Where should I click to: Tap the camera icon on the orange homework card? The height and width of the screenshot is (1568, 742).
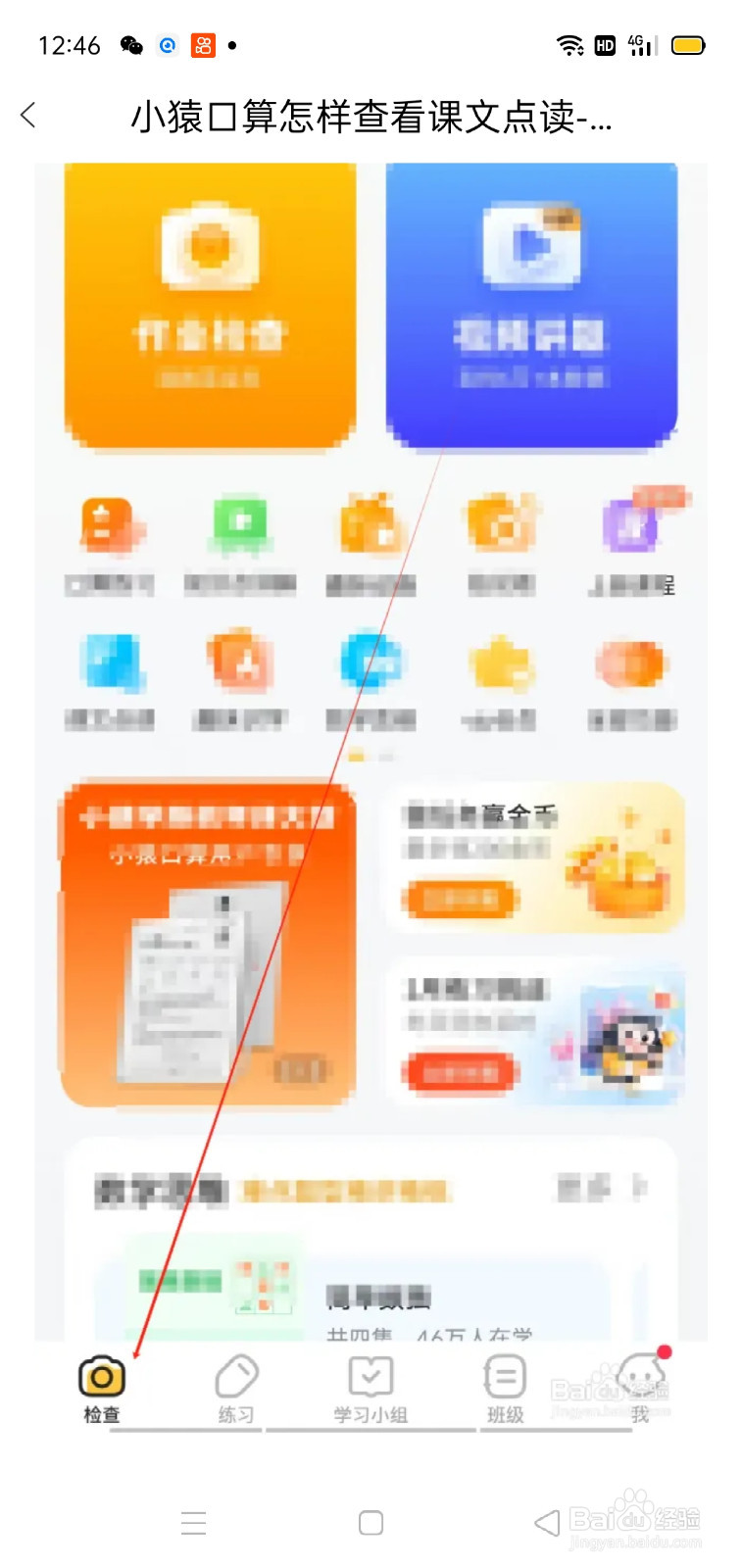point(206,245)
